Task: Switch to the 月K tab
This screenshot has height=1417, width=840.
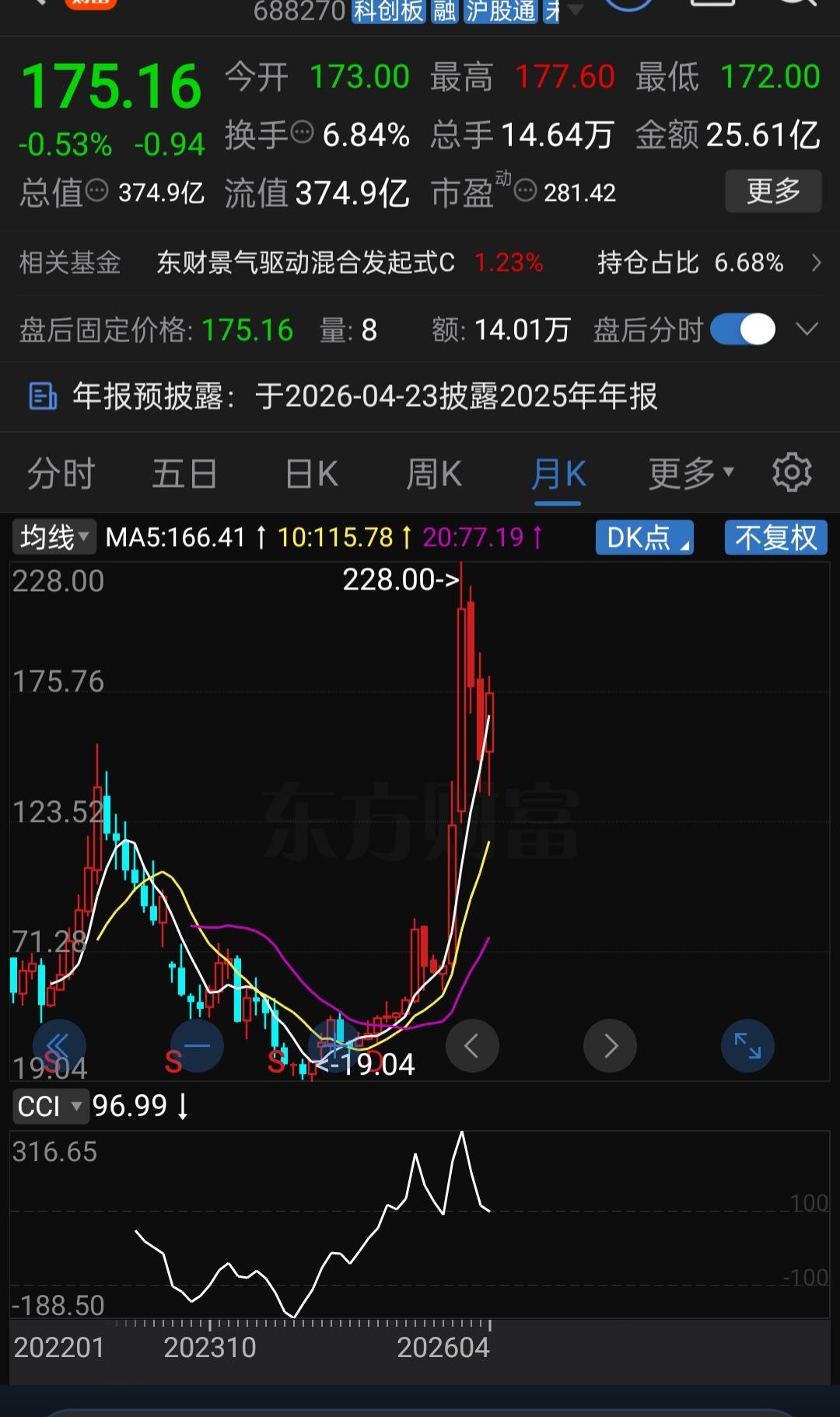Action: click(x=558, y=472)
